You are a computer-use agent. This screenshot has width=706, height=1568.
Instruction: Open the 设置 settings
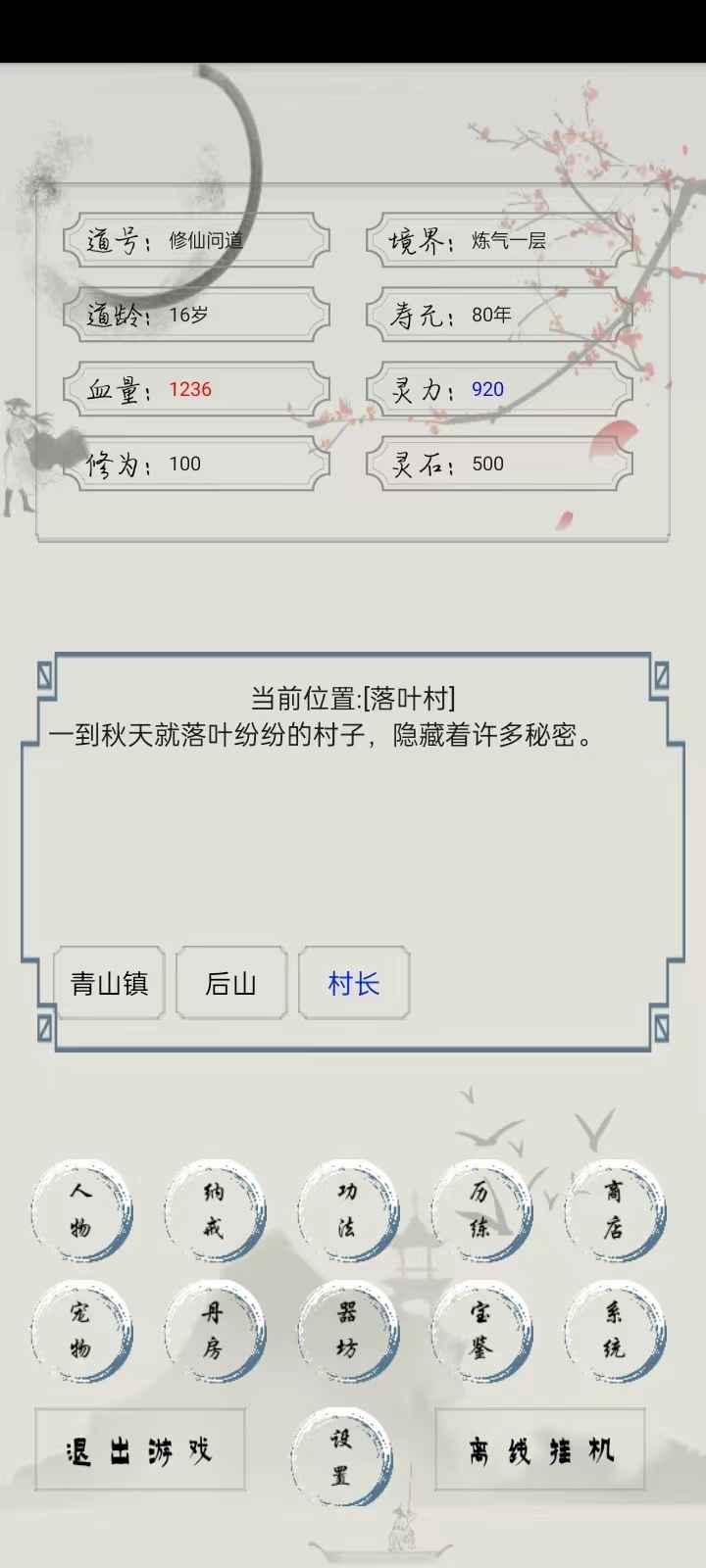point(341,1457)
